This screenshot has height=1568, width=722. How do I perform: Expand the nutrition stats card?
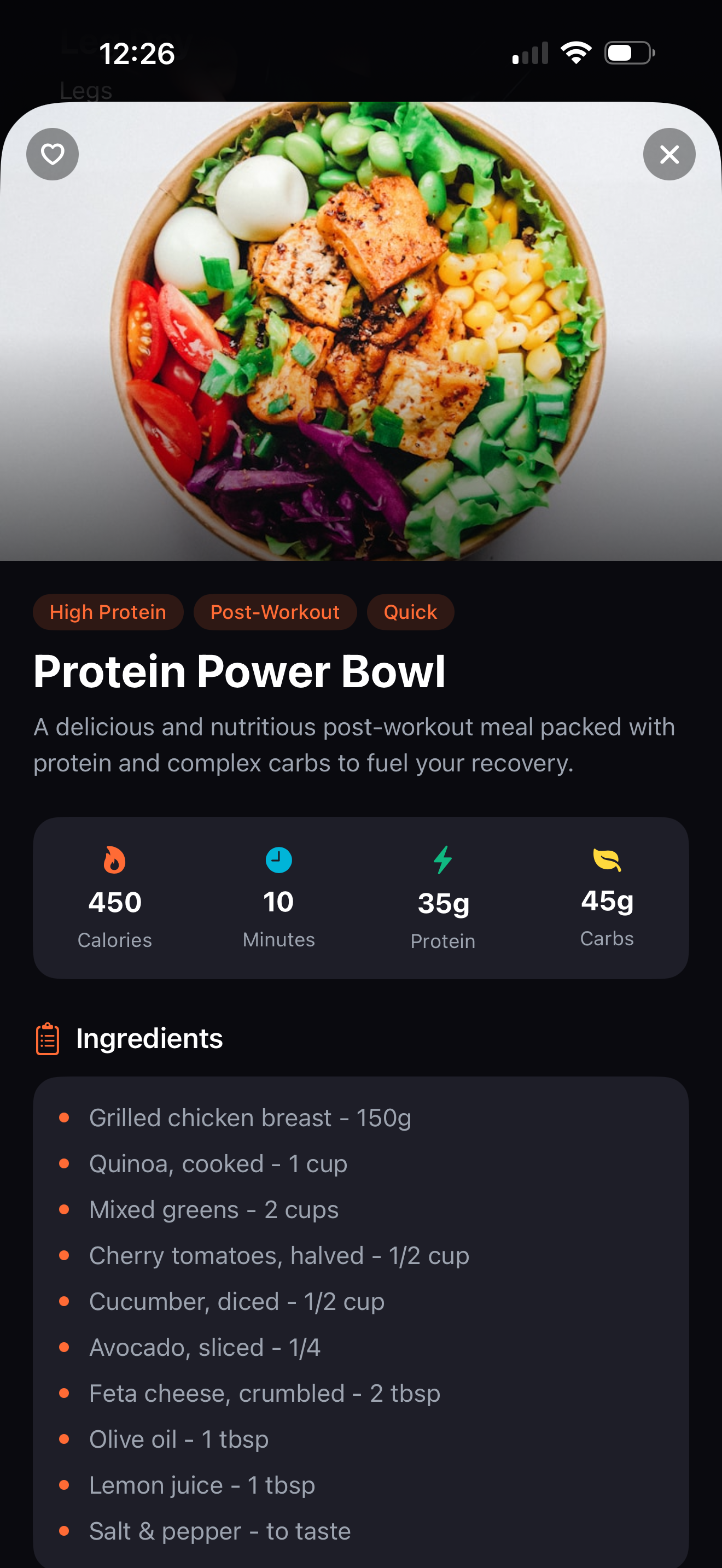(361, 896)
